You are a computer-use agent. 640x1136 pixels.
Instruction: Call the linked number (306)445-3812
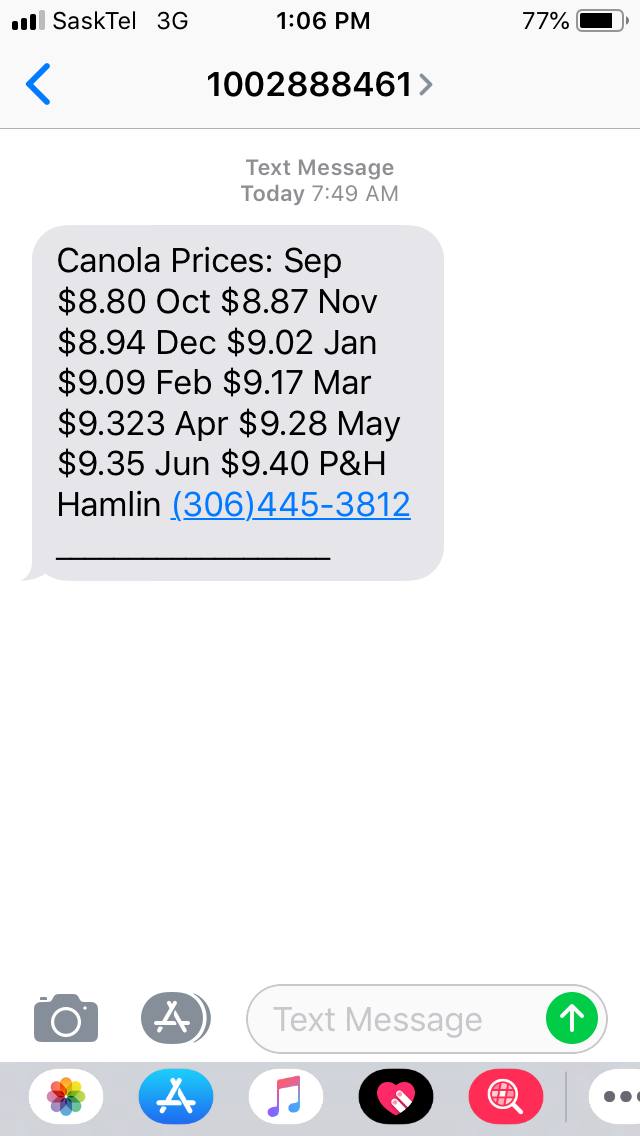click(291, 504)
